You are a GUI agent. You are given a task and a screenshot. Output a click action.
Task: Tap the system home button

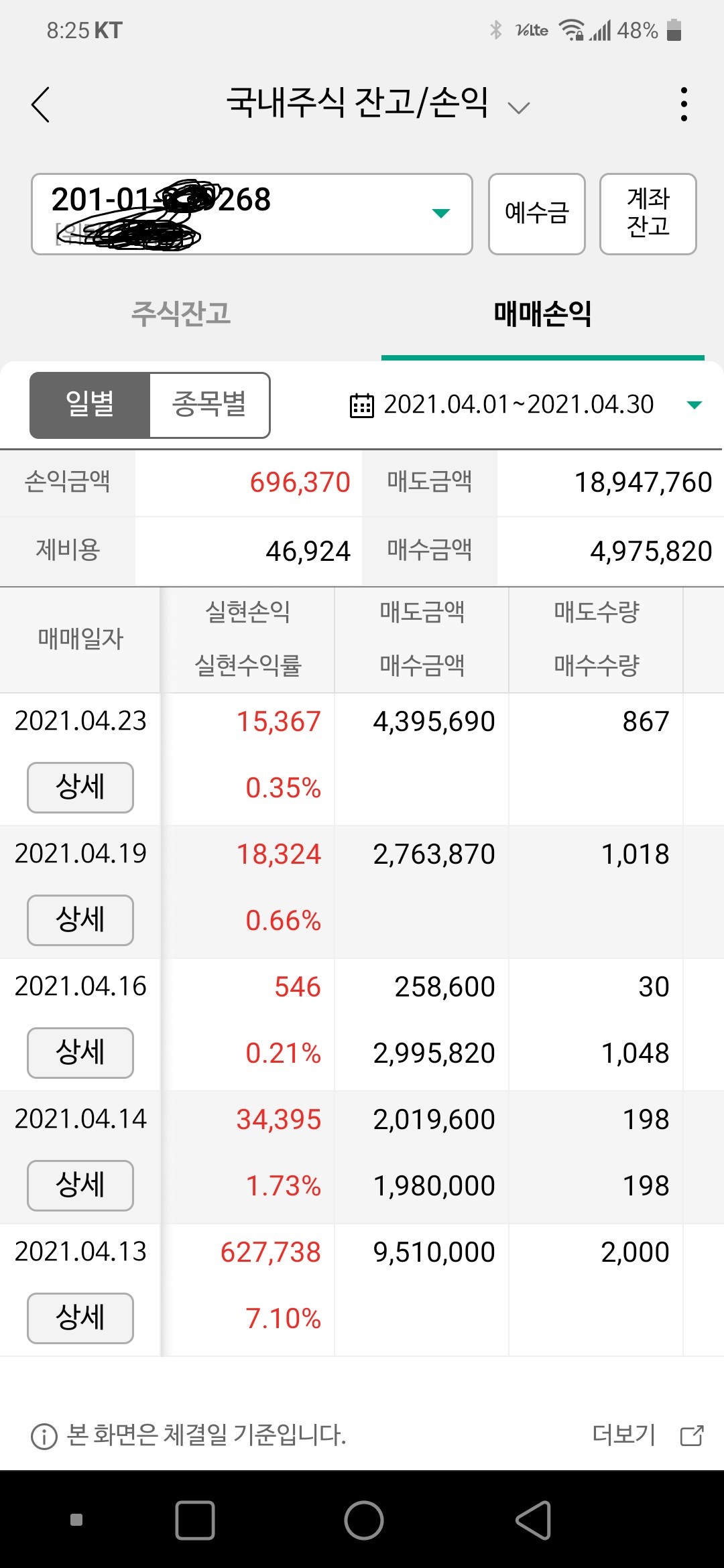tap(363, 1520)
